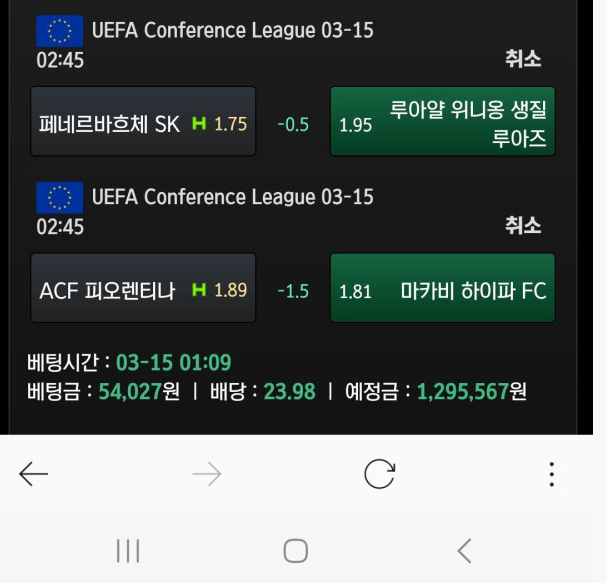
Task: Go to the home screen
Action: pyautogui.click(x=295, y=550)
